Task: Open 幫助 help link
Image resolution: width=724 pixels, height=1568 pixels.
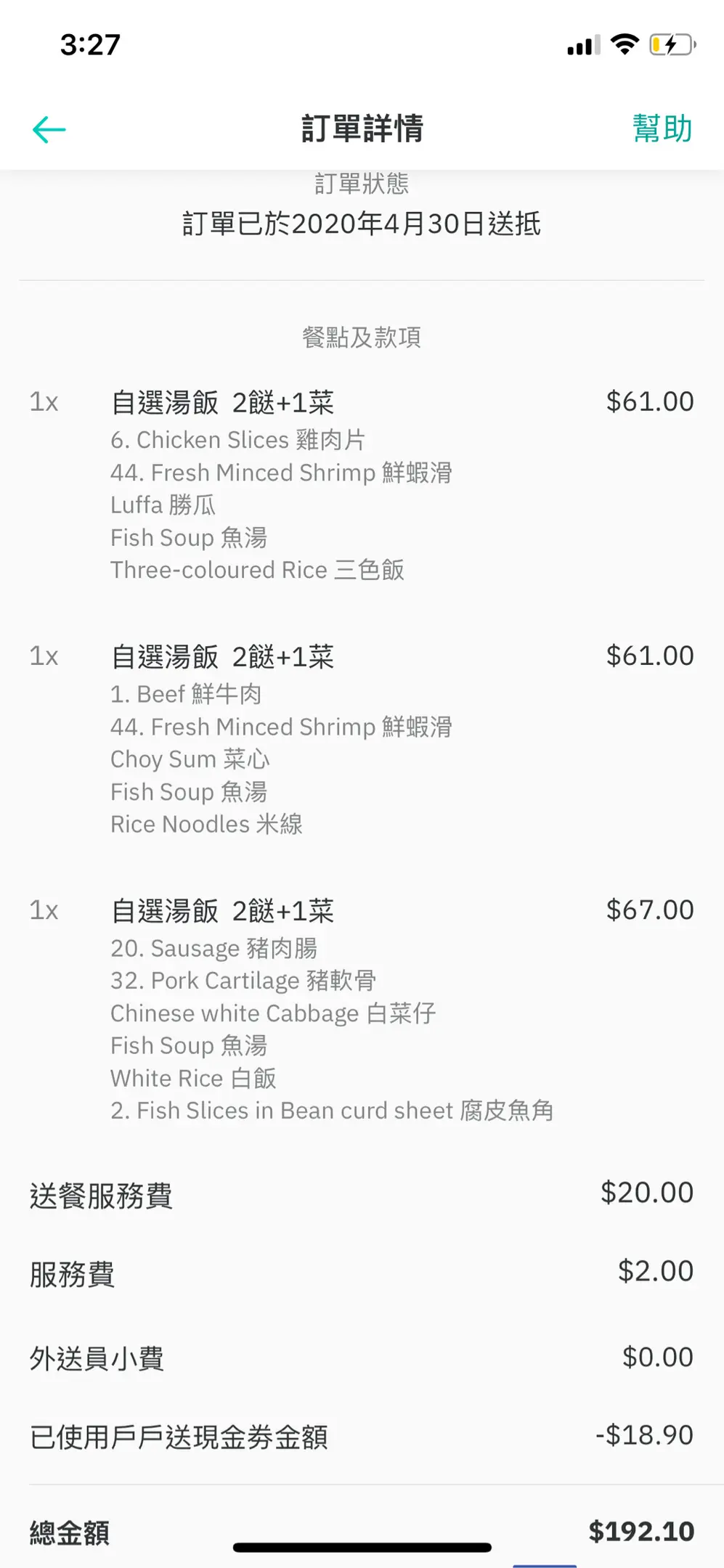Action: click(x=662, y=128)
